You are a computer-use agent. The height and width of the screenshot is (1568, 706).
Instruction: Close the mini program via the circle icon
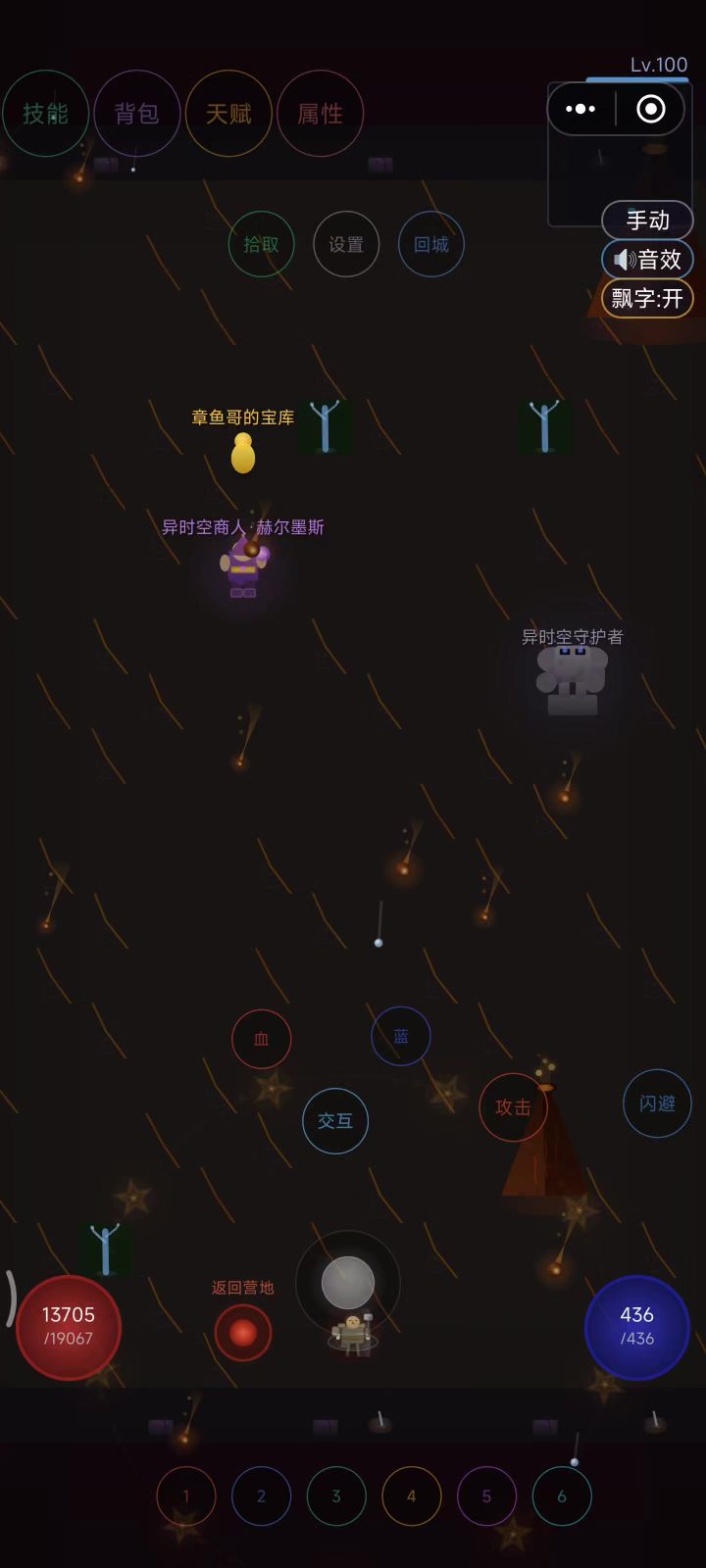[x=651, y=109]
